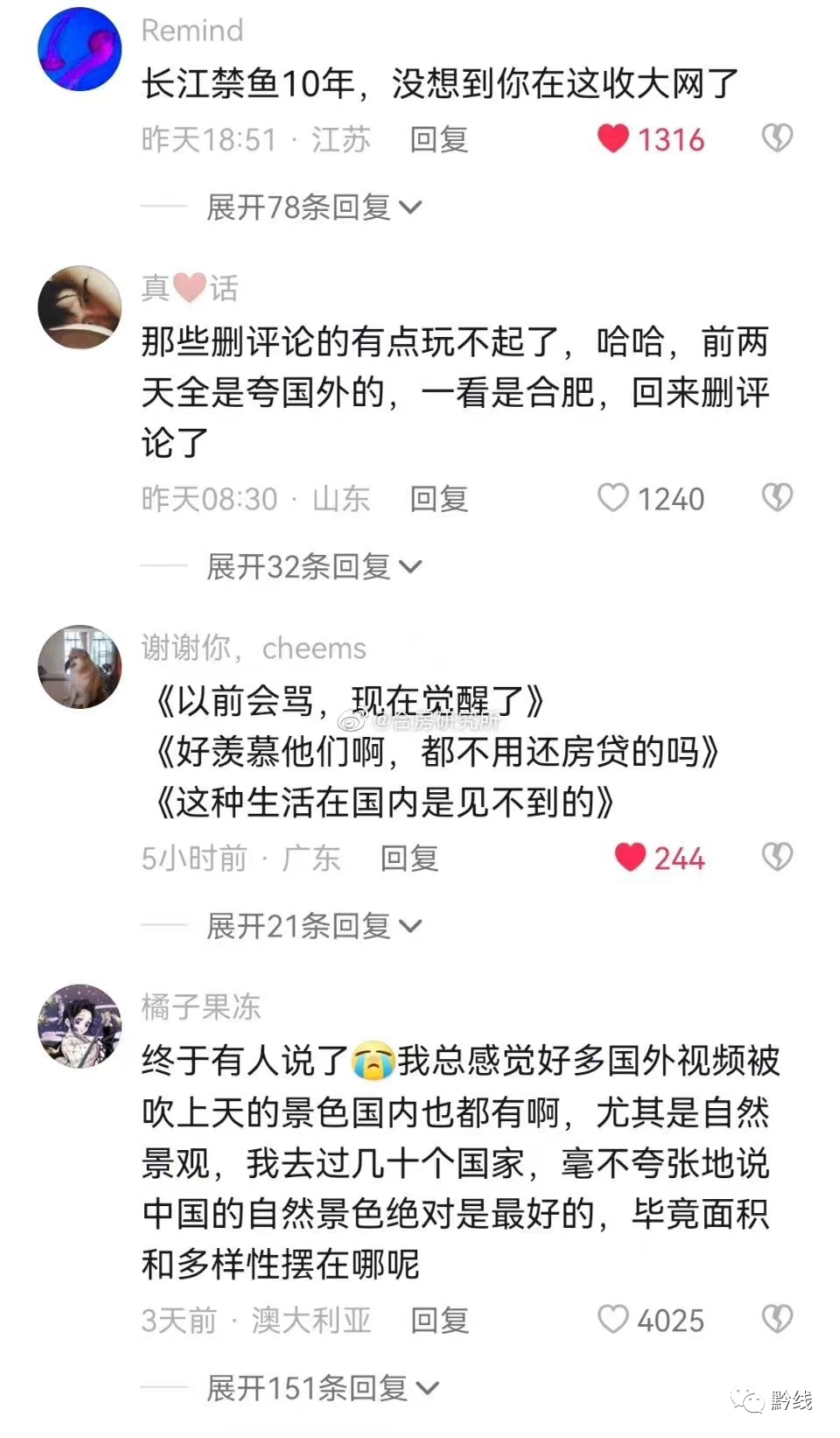The height and width of the screenshot is (1438, 840).
Task: Dislike 橘子果冻's comment
Action: [777, 1319]
